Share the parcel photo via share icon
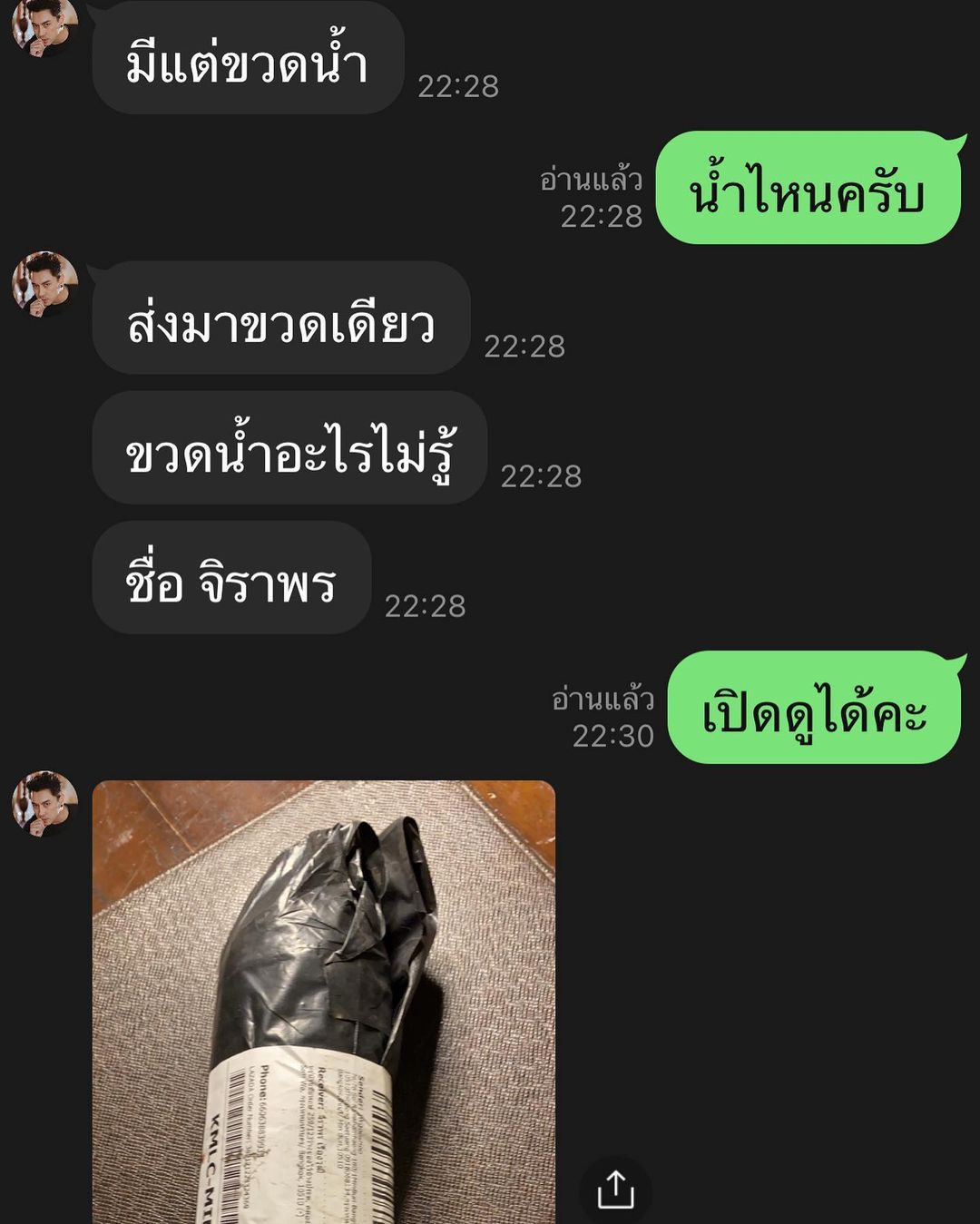This screenshot has width=980, height=1224. coord(615,1190)
